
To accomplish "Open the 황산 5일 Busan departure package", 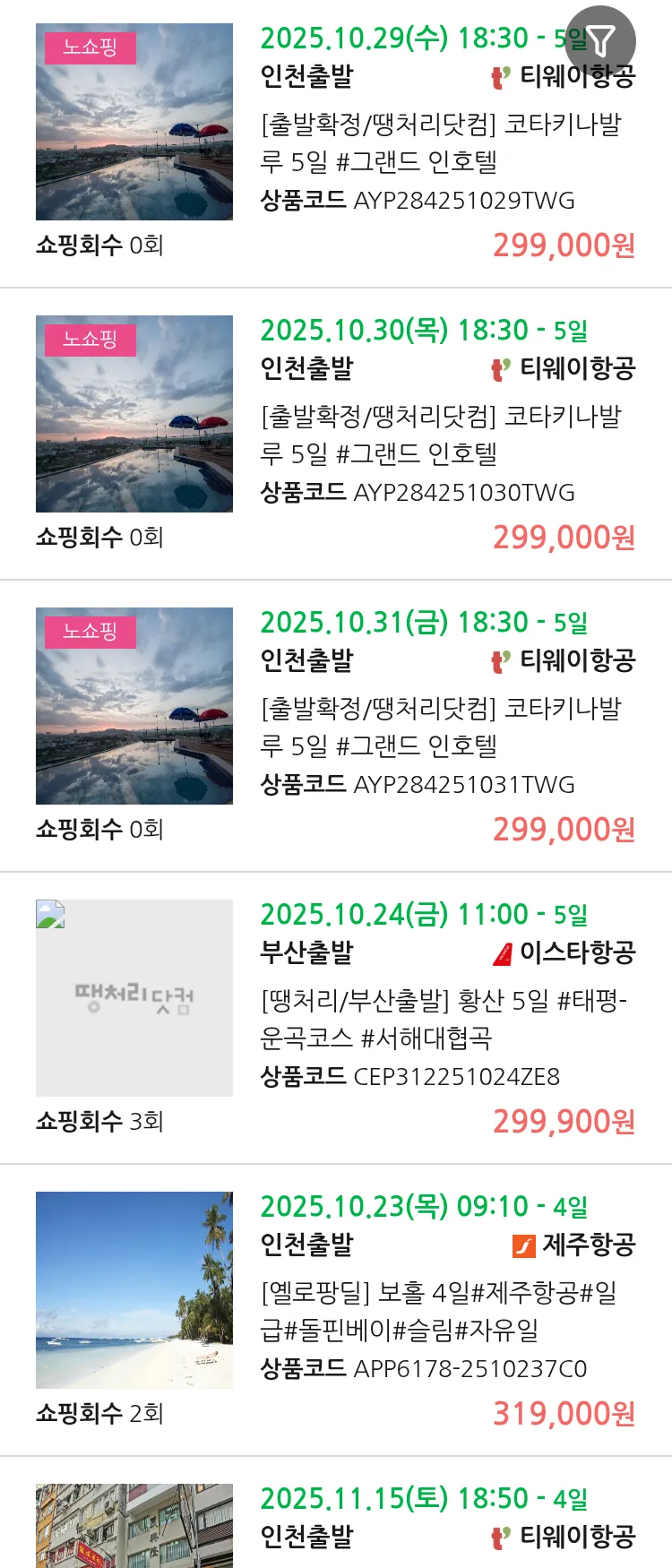I will tap(443, 1020).
